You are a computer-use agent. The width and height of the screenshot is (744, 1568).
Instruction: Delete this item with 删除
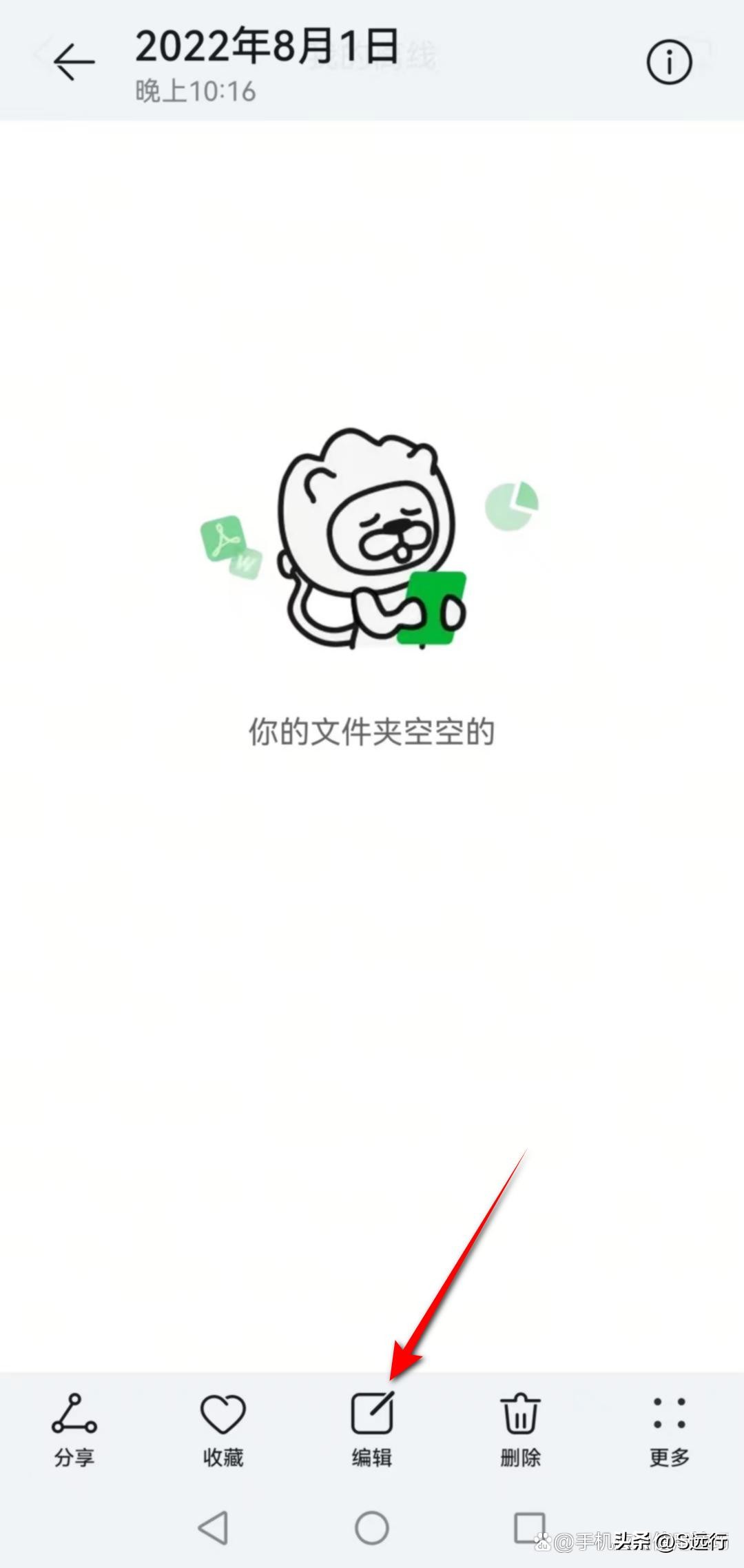[520, 1428]
